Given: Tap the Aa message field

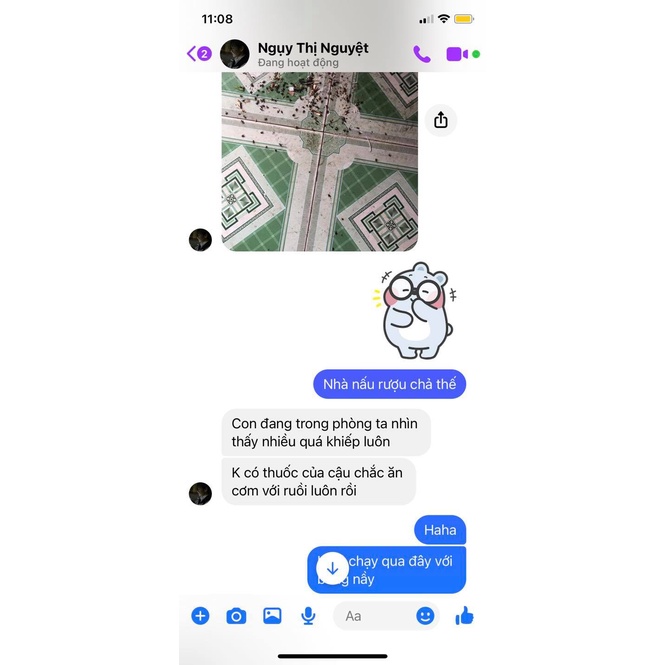Looking at the screenshot, I should click(x=373, y=616).
